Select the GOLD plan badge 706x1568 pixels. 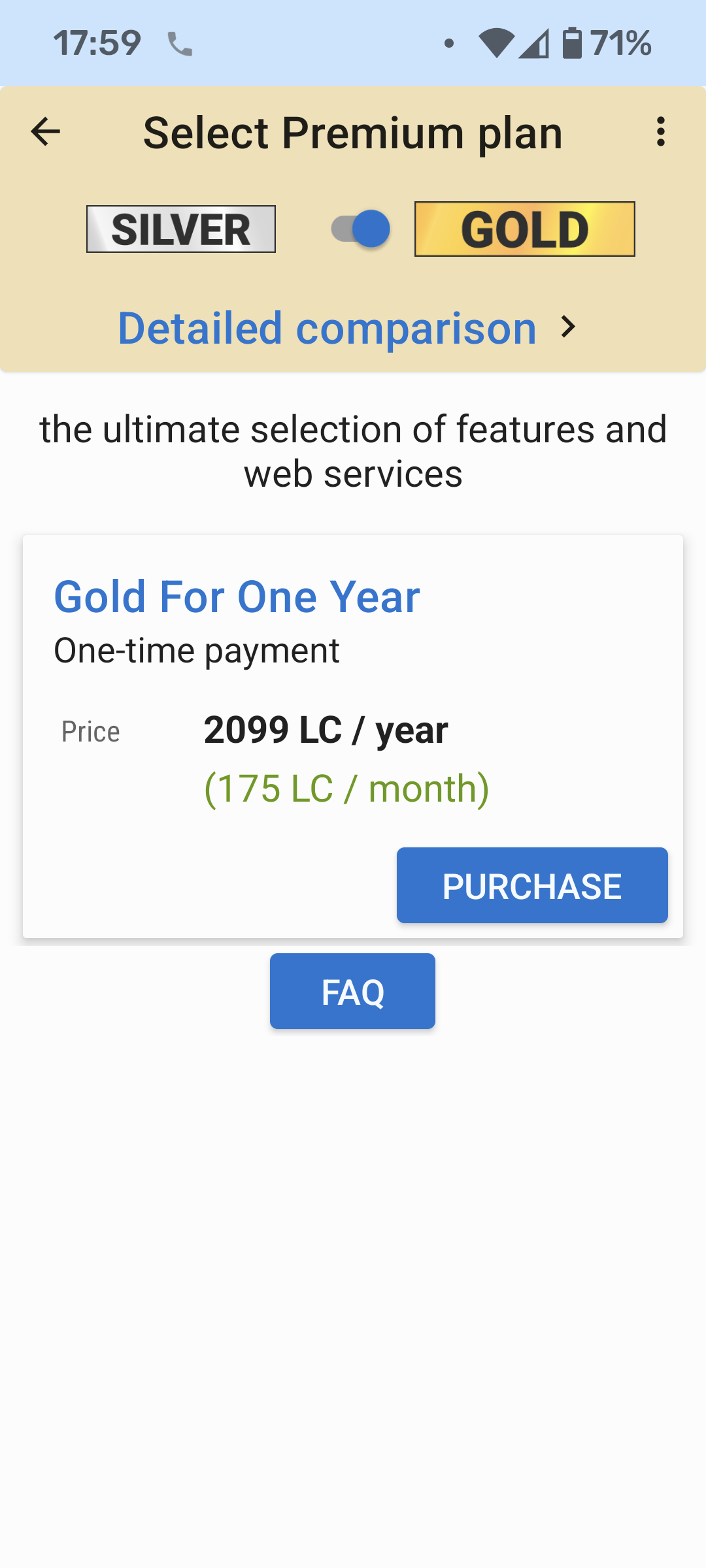click(x=524, y=229)
